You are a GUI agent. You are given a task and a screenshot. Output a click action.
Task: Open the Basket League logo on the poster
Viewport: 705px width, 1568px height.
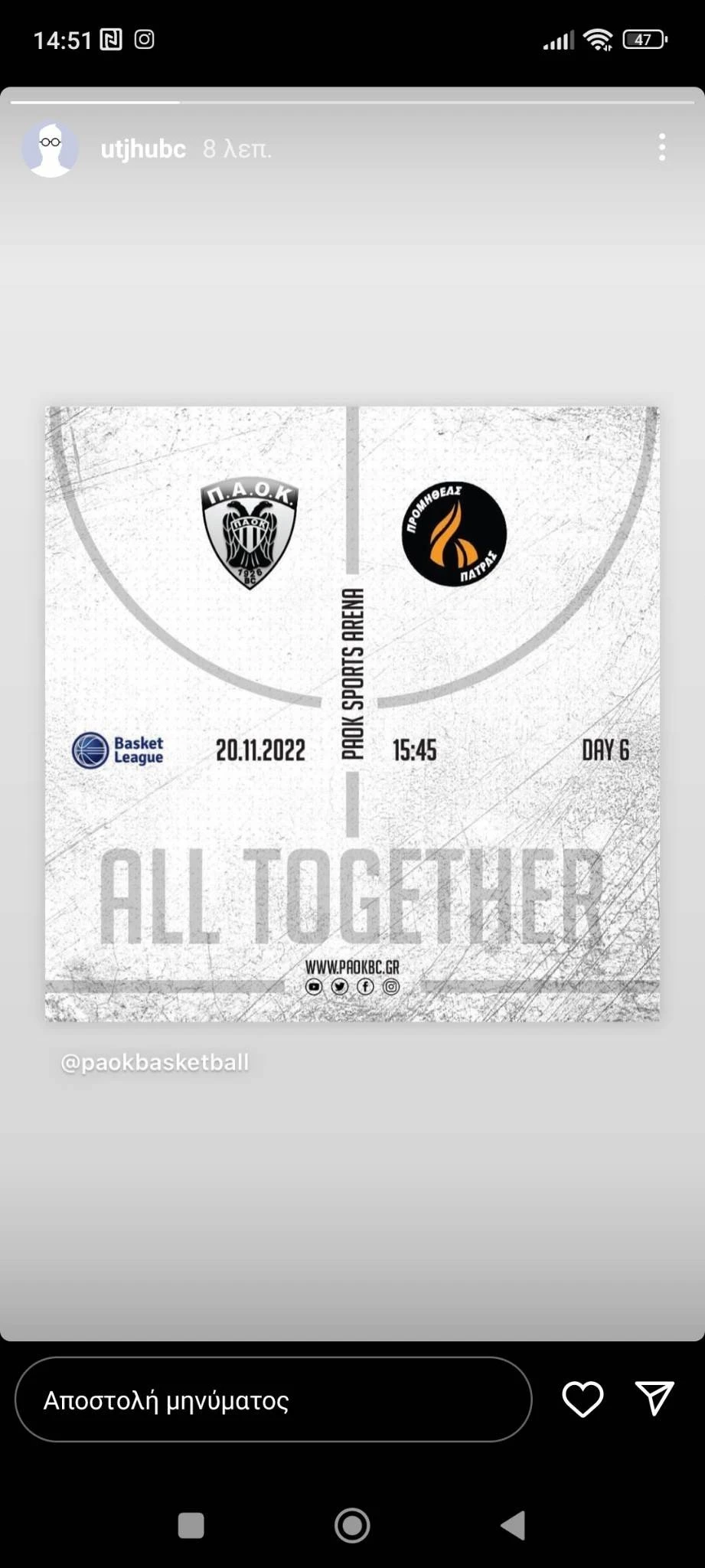click(x=119, y=750)
